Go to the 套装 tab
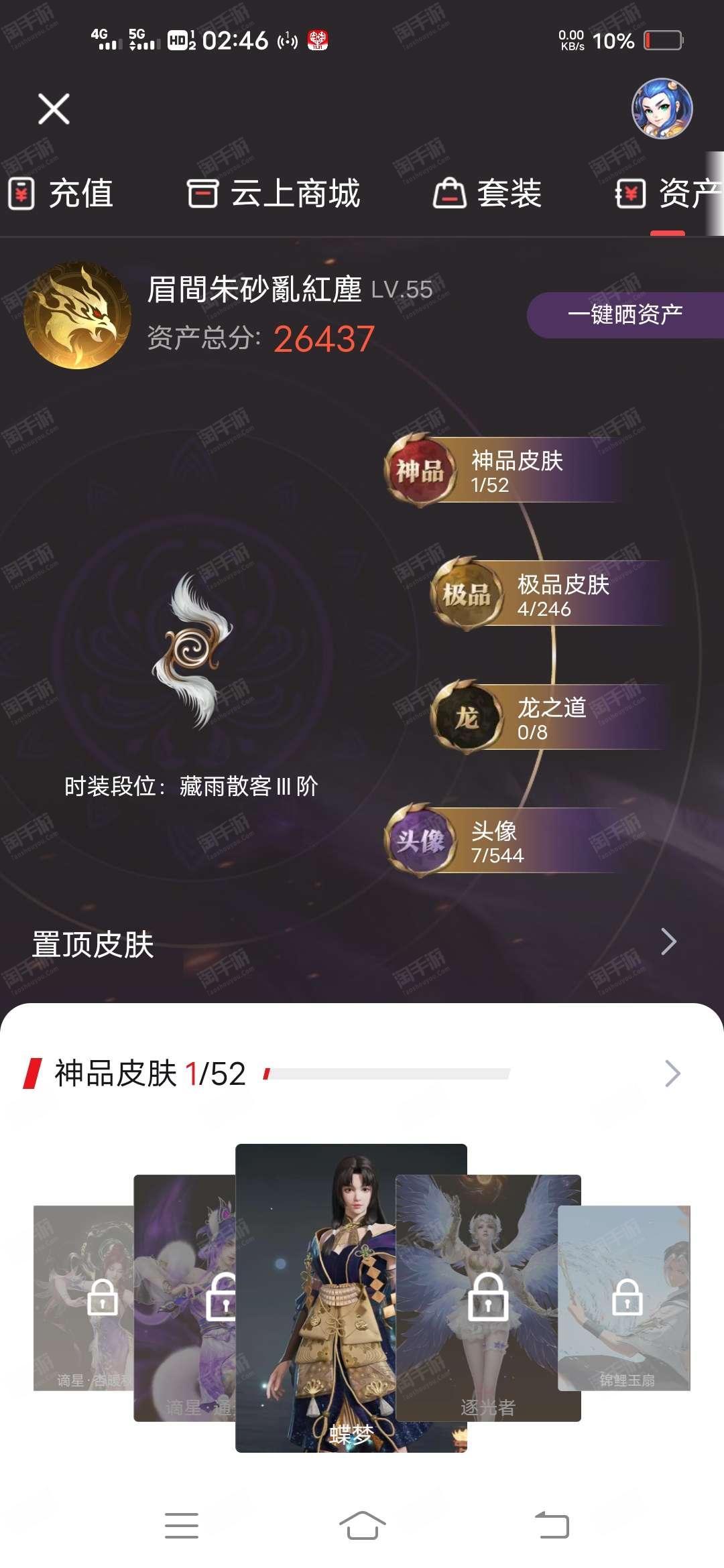 487,194
